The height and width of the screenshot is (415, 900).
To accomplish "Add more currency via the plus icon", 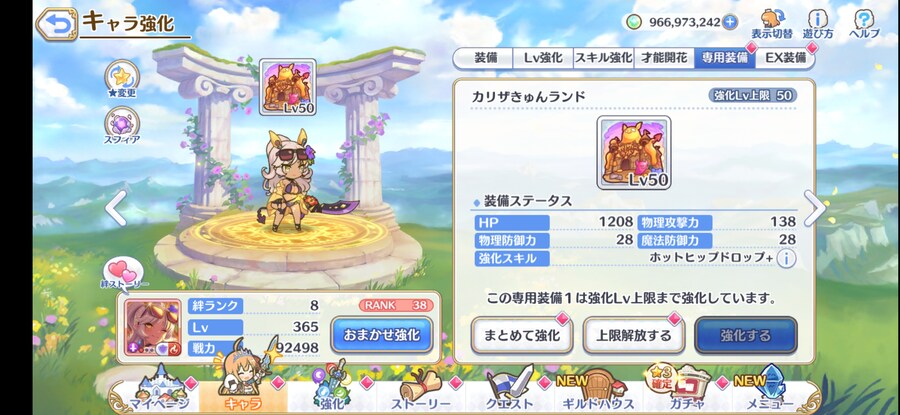I will (731, 21).
